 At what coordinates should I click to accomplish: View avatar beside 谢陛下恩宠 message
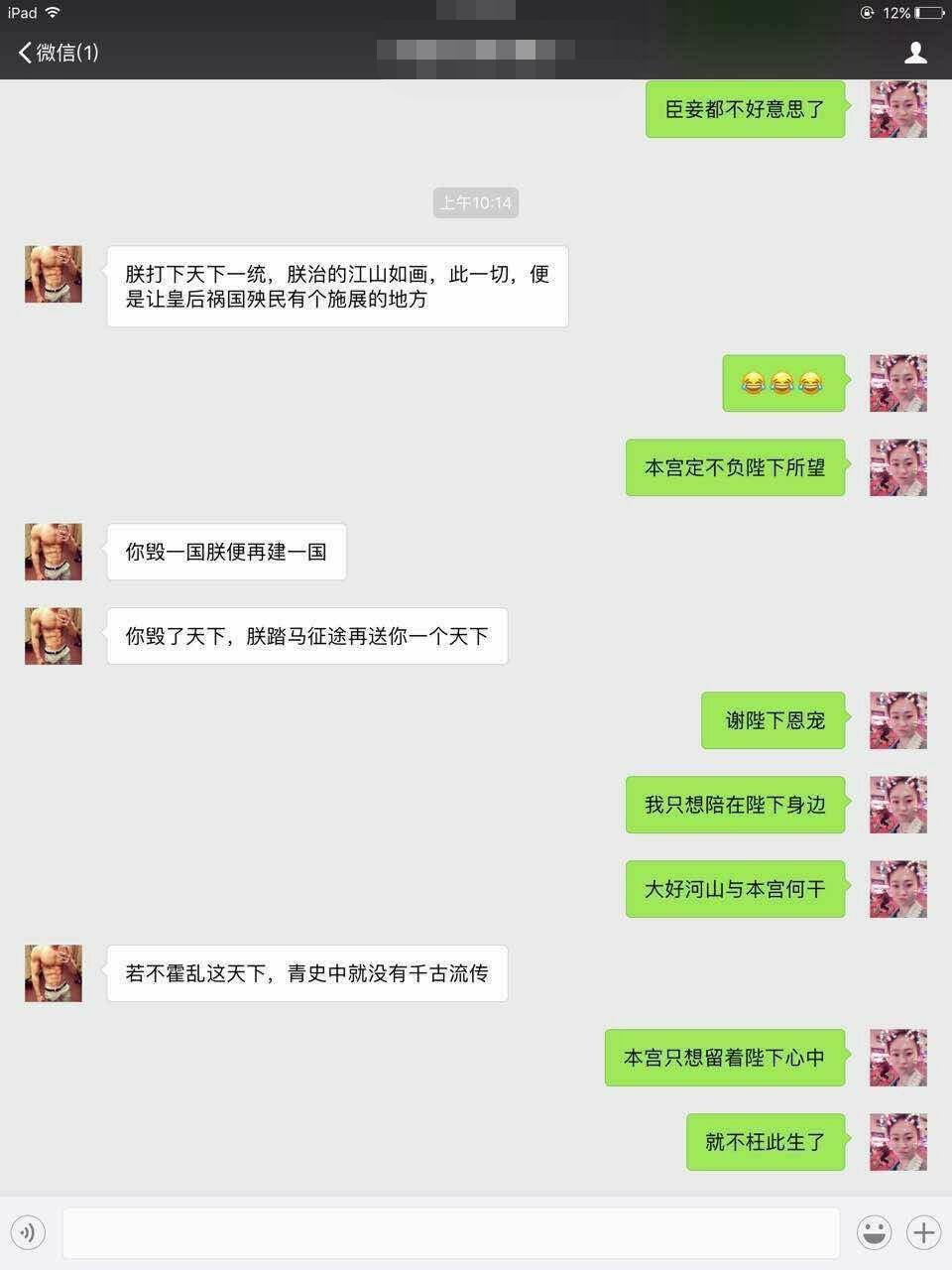[897, 720]
